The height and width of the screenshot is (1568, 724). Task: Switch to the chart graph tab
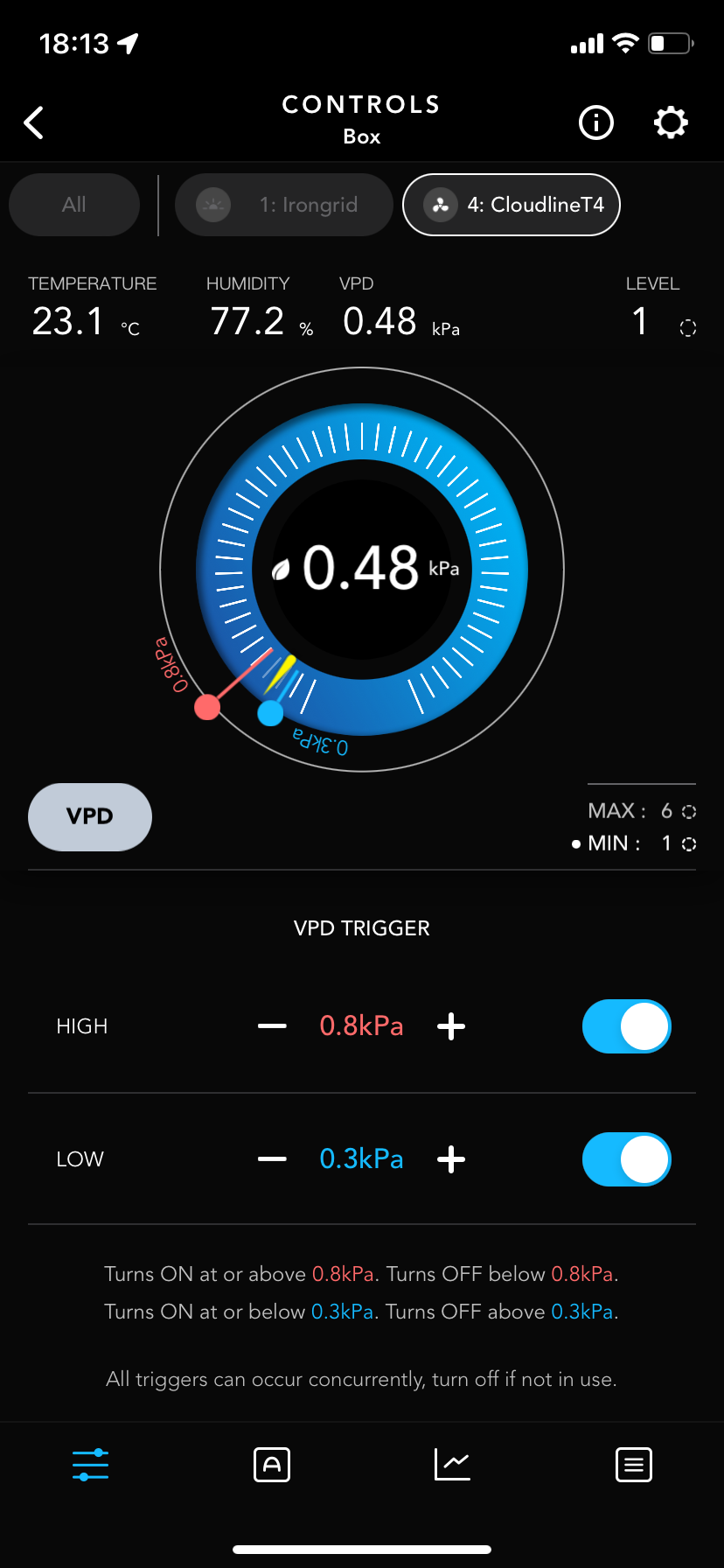pos(452,1464)
